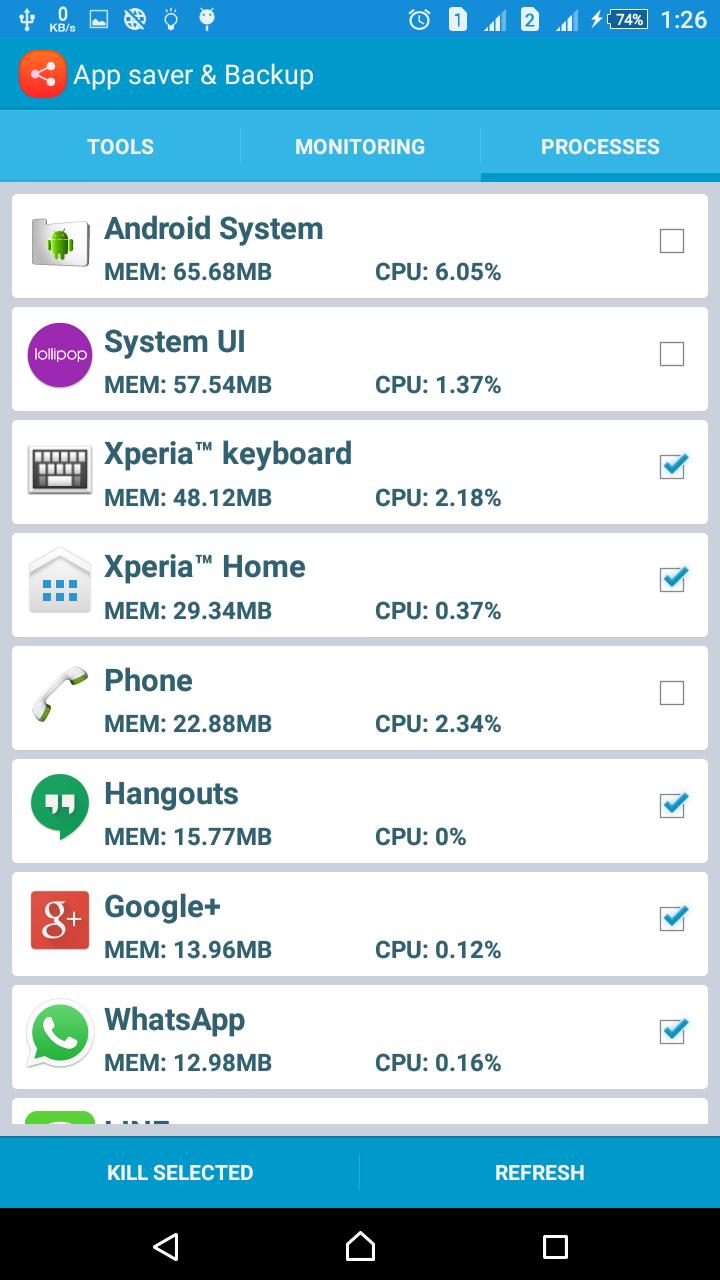
Task: Deselect the WhatsApp process checkbox
Action: (x=671, y=1031)
